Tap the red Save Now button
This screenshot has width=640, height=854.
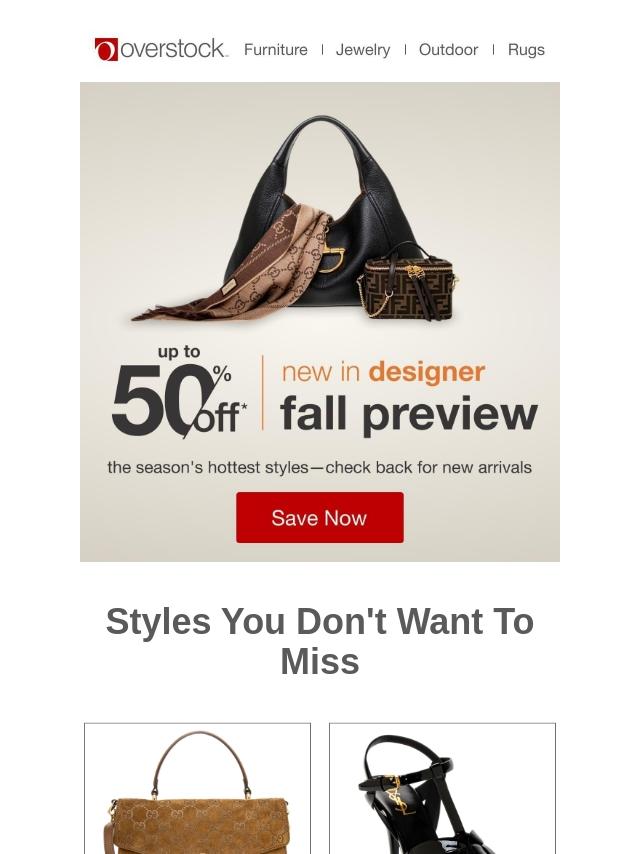(x=319, y=518)
